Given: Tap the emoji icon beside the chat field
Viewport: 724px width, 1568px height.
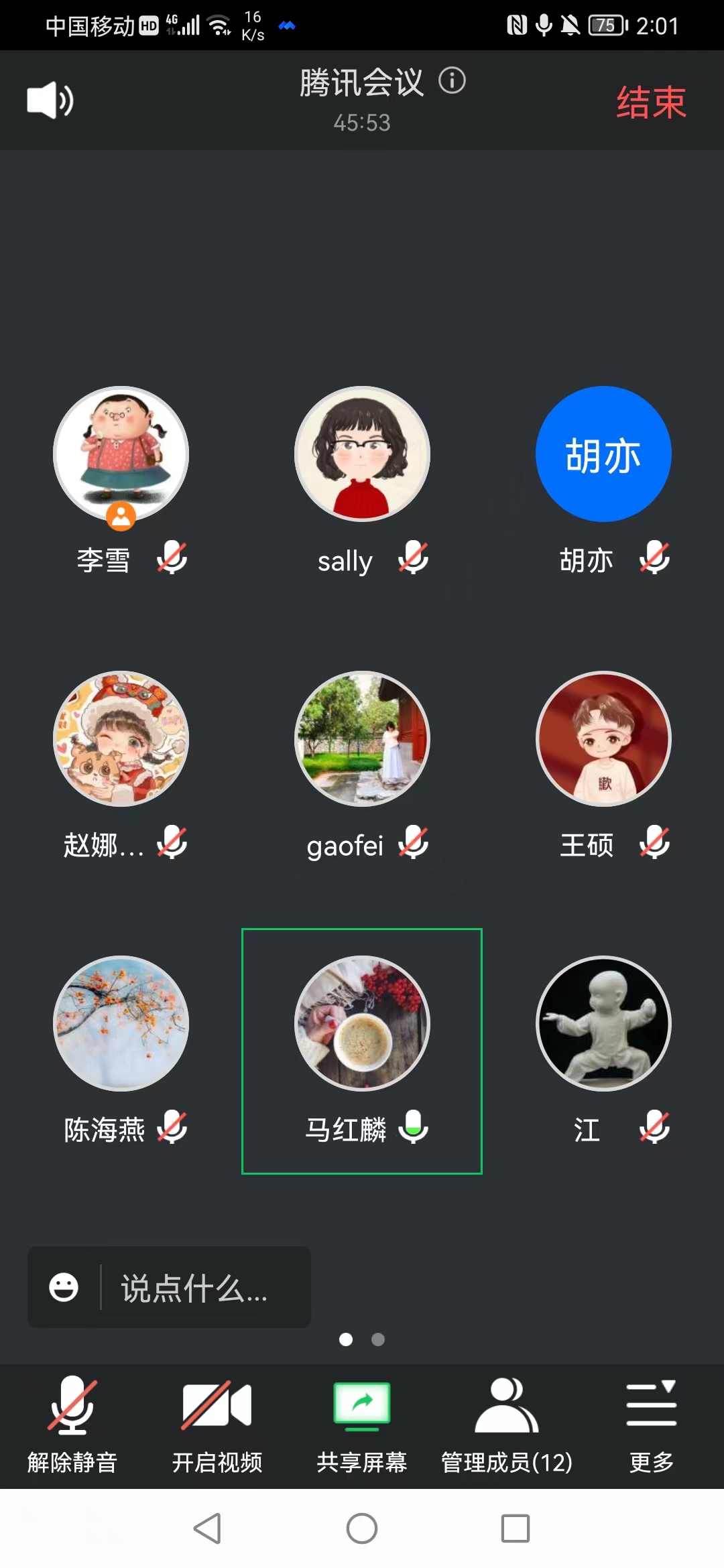Looking at the screenshot, I should tap(65, 1288).
